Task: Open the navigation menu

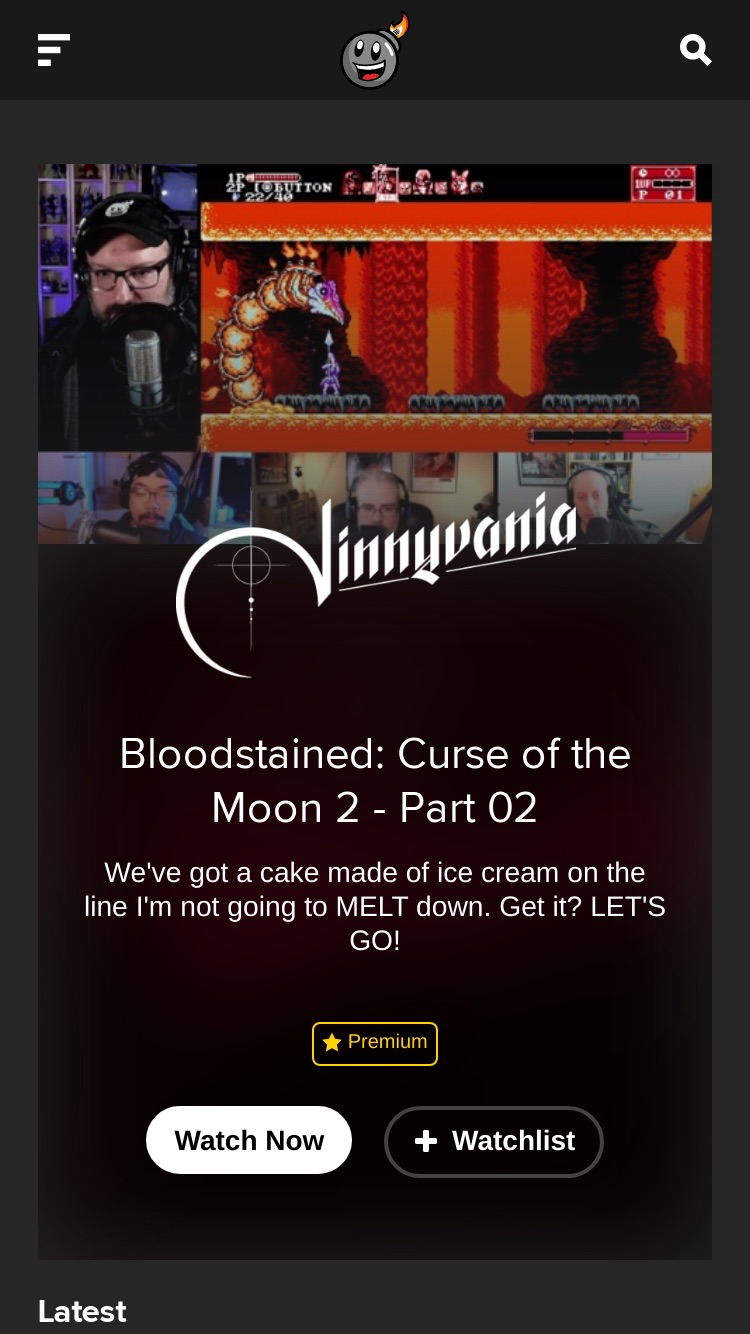Action: coord(54,50)
